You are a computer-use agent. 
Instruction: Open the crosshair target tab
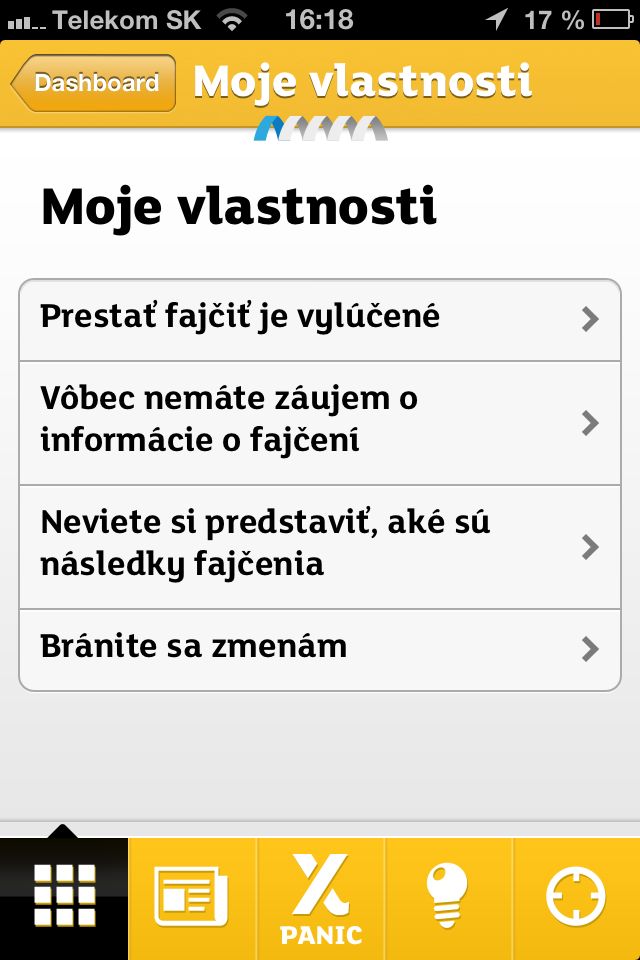[576, 896]
